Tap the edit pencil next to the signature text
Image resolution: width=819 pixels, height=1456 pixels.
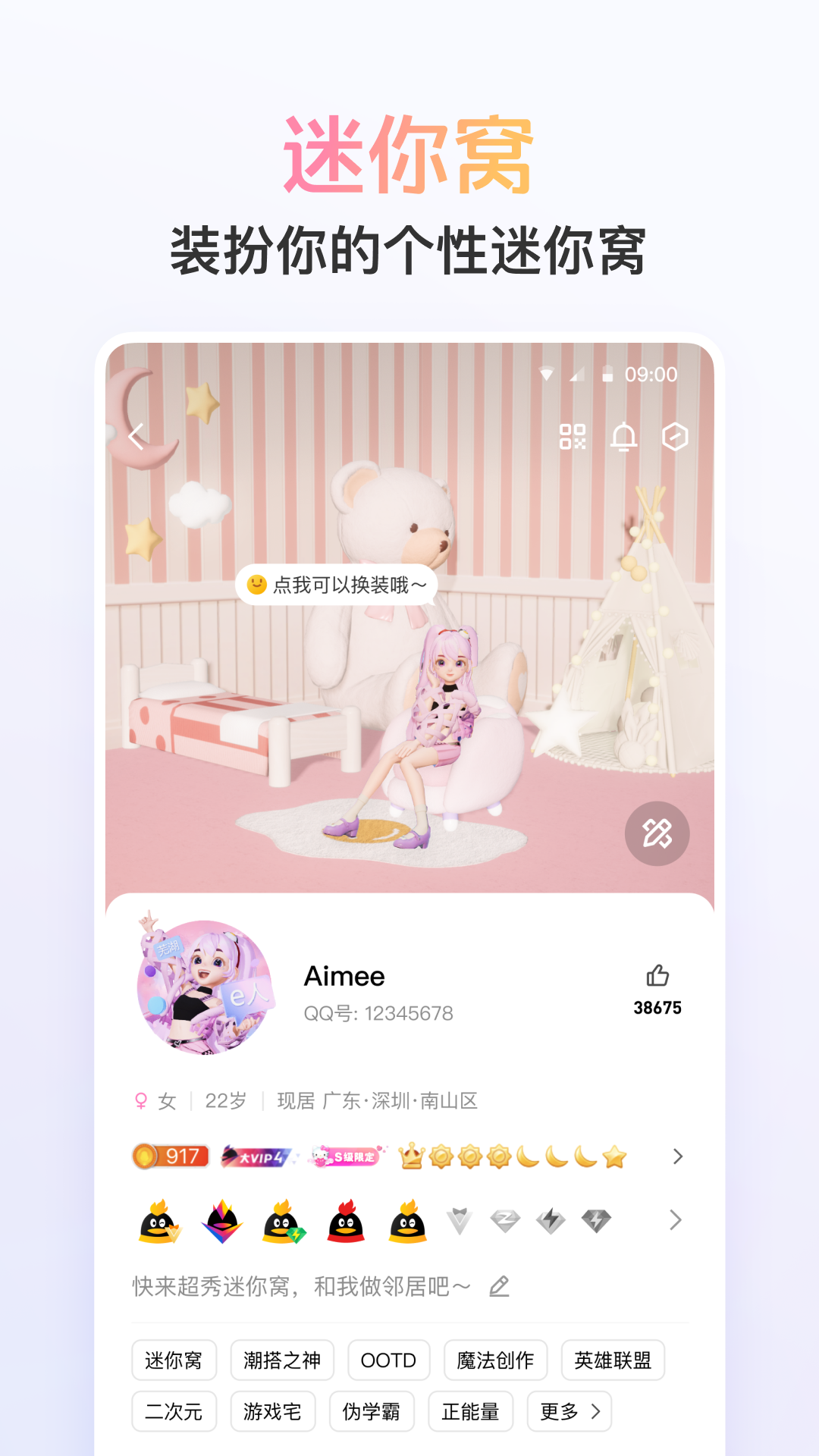(500, 1285)
